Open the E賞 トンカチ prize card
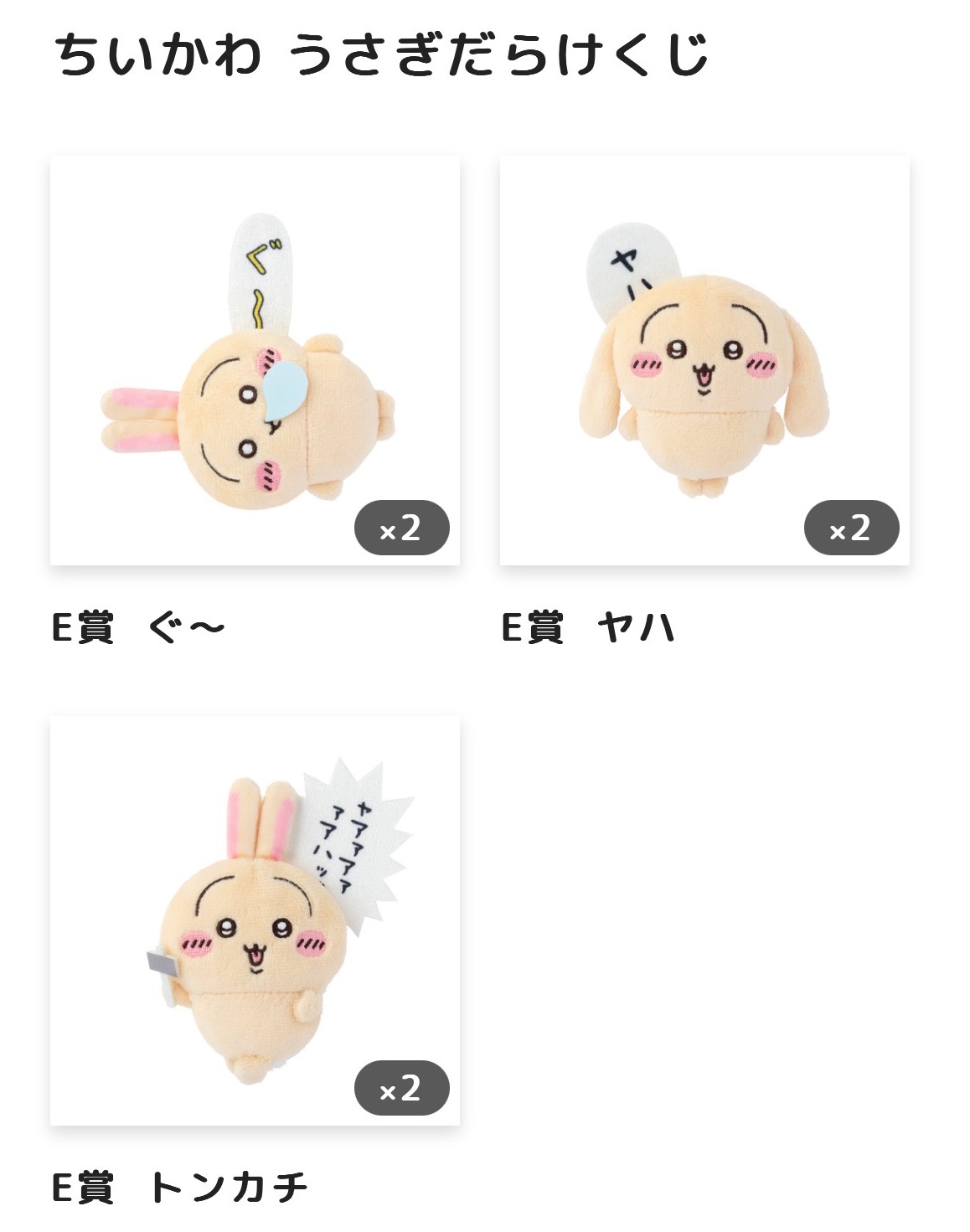 pyautogui.click(x=255, y=920)
